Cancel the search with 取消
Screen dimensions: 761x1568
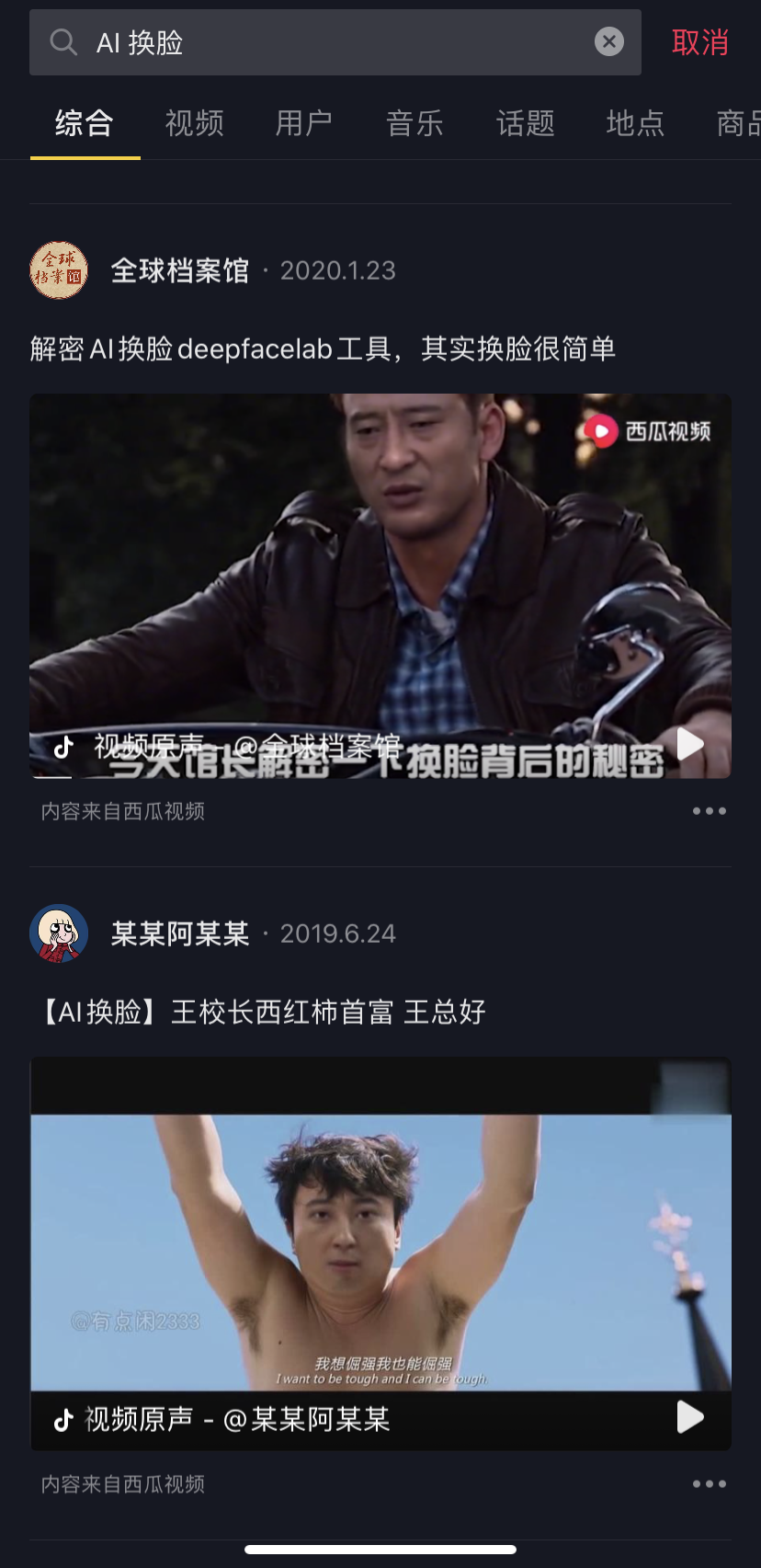pos(699,42)
